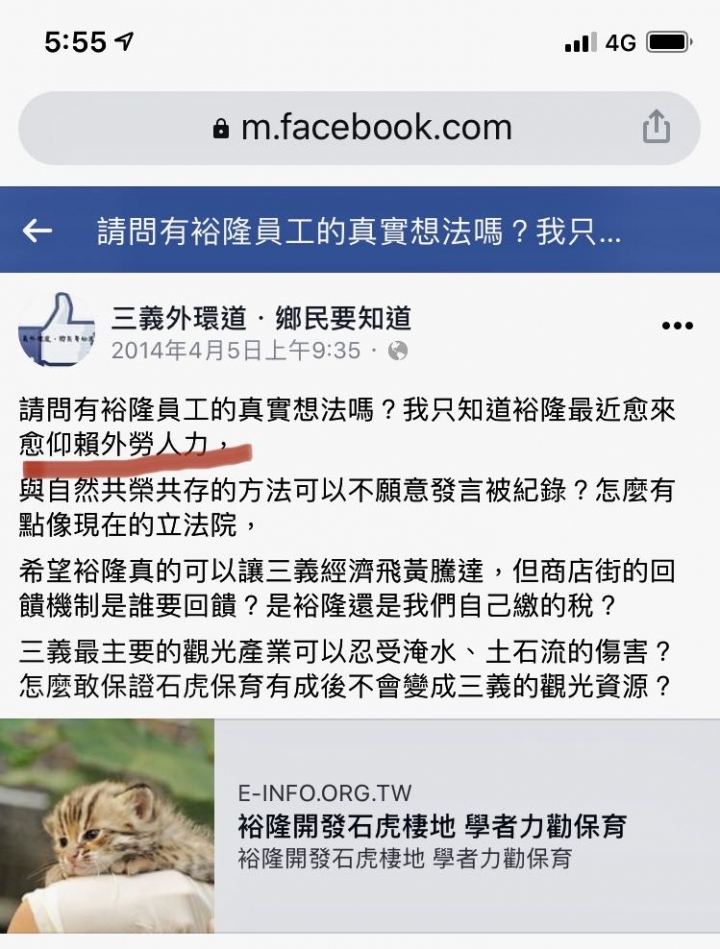Open 三義外環道 page profile picture
720x949 pixels.
point(56,329)
